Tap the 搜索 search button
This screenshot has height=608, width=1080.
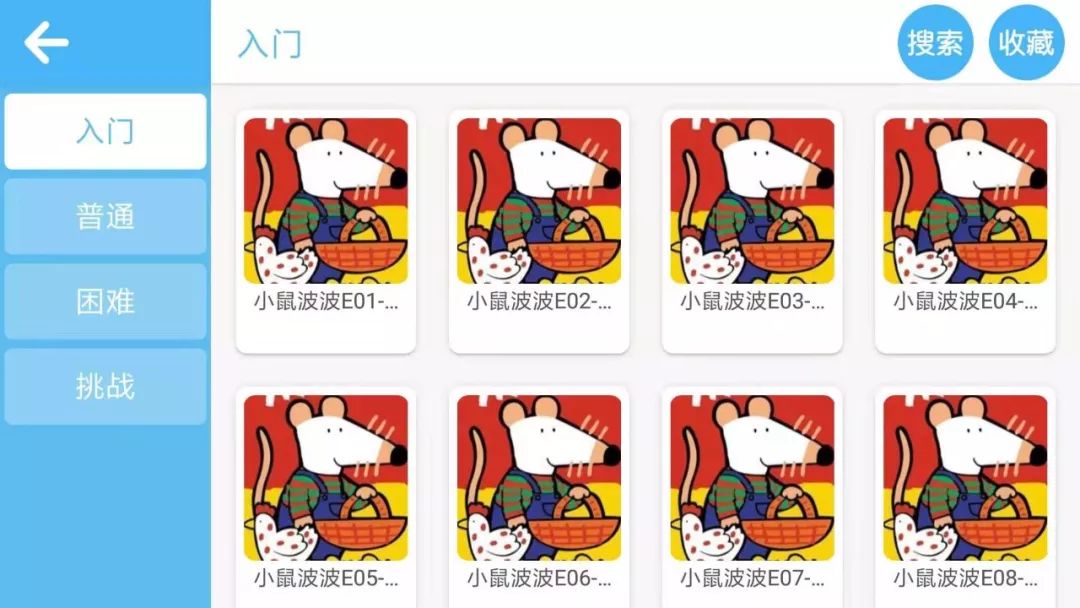tap(935, 42)
